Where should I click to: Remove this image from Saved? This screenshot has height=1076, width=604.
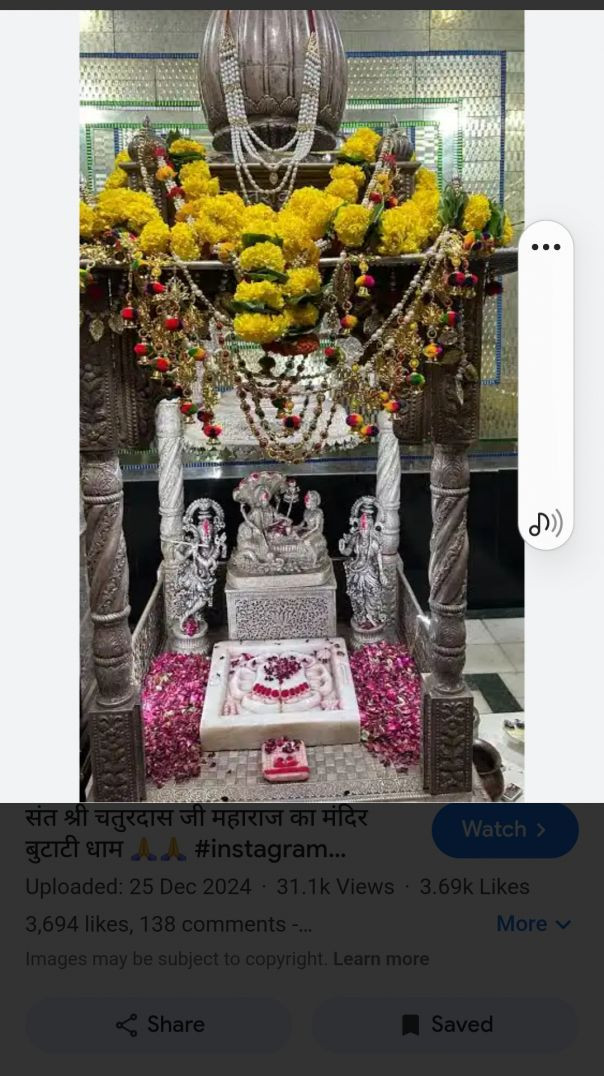446,1025
